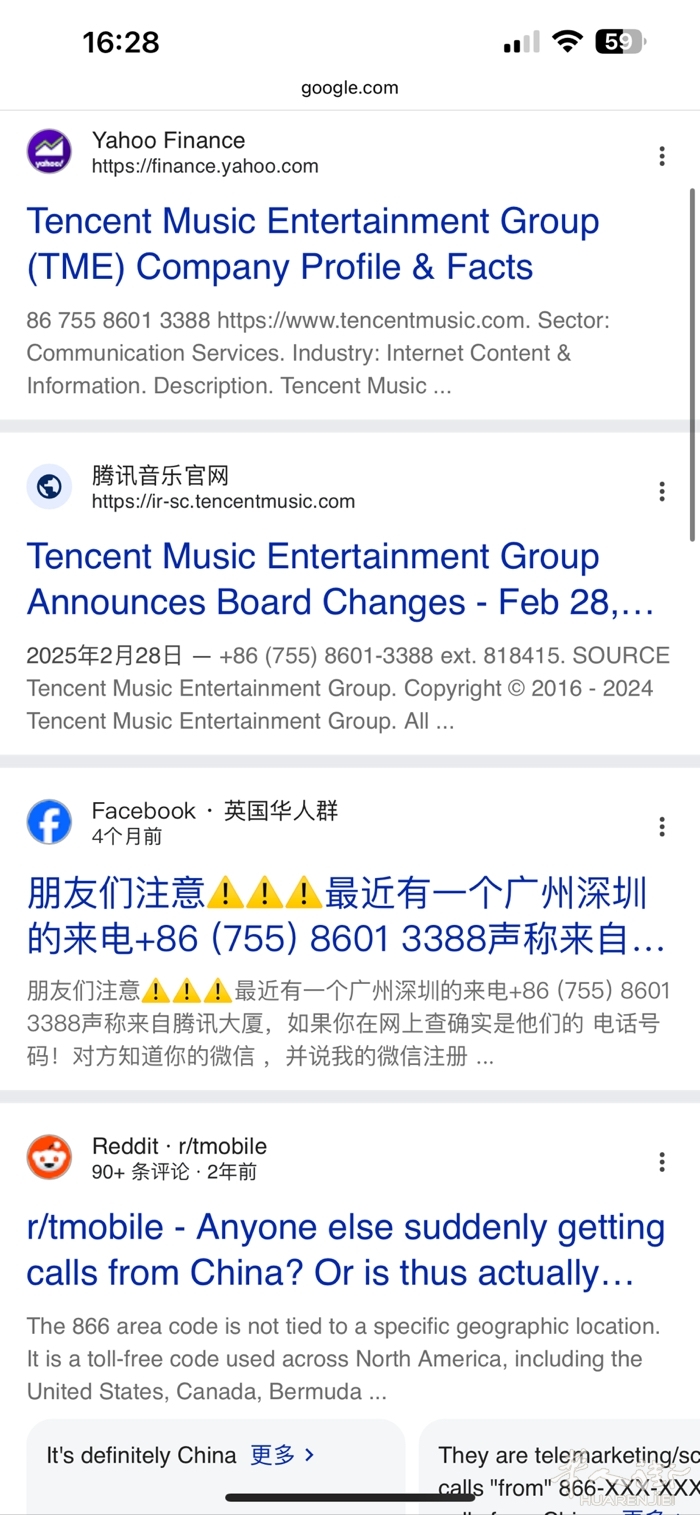Open options menu for 腾讯音乐官网 result
This screenshot has width=700, height=1515.
click(x=661, y=491)
